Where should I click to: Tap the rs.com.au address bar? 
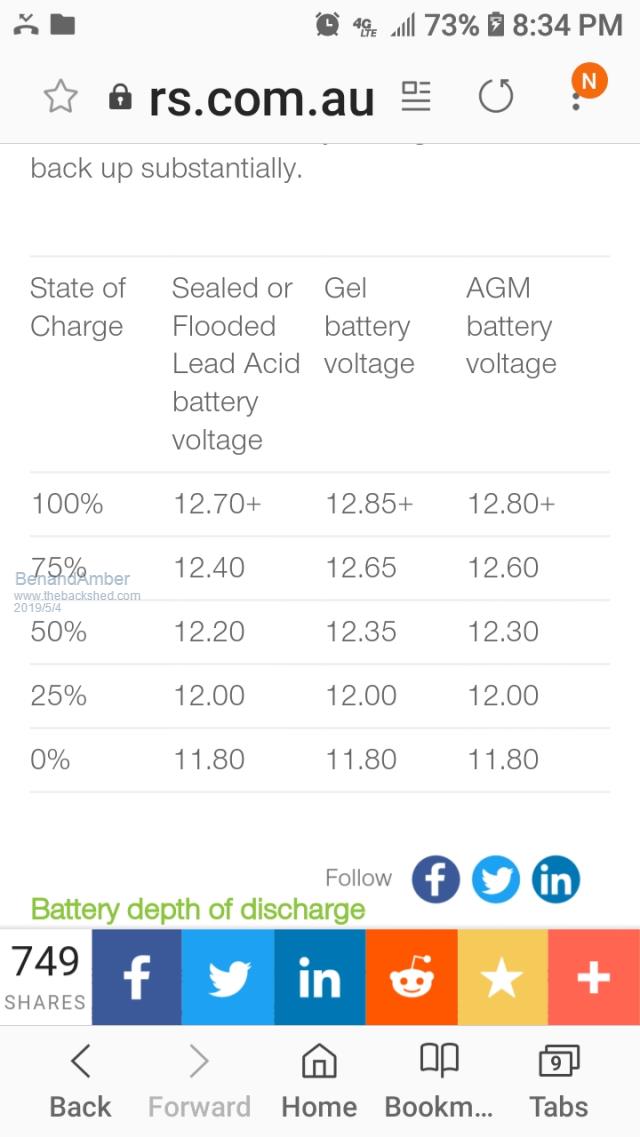pyautogui.click(x=260, y=98)
